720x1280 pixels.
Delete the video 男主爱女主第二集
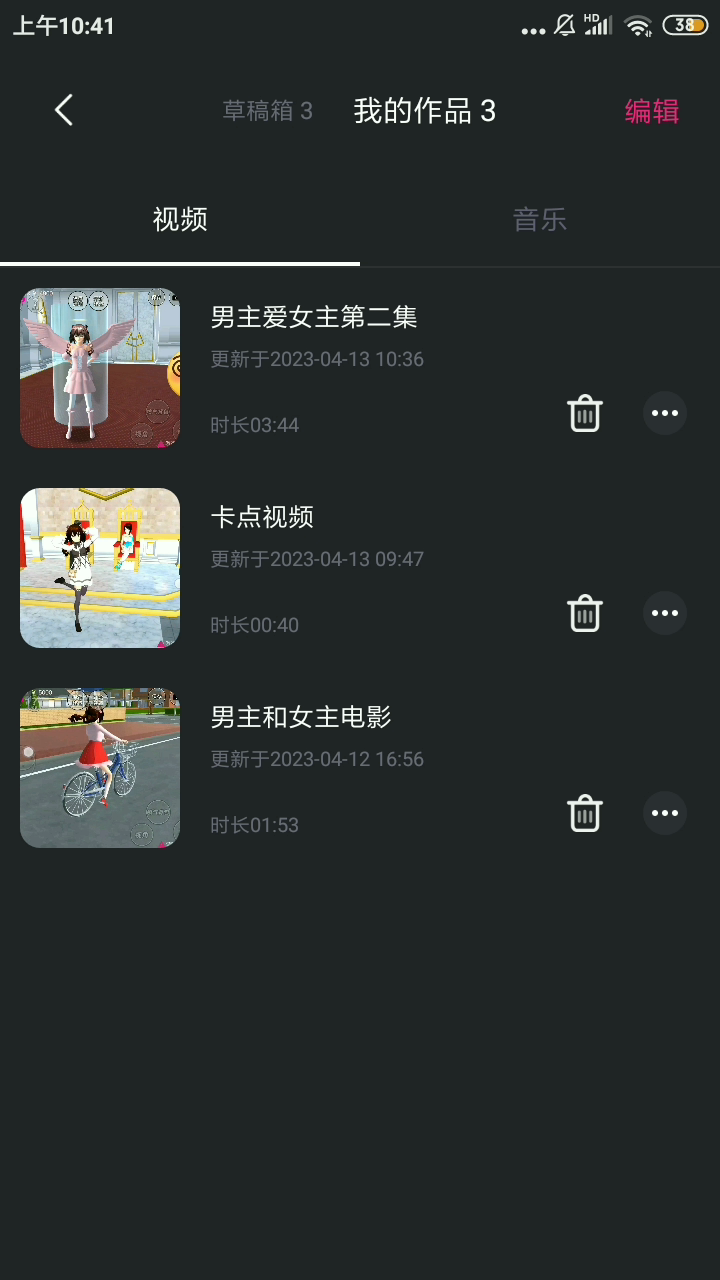coord(585,413)
